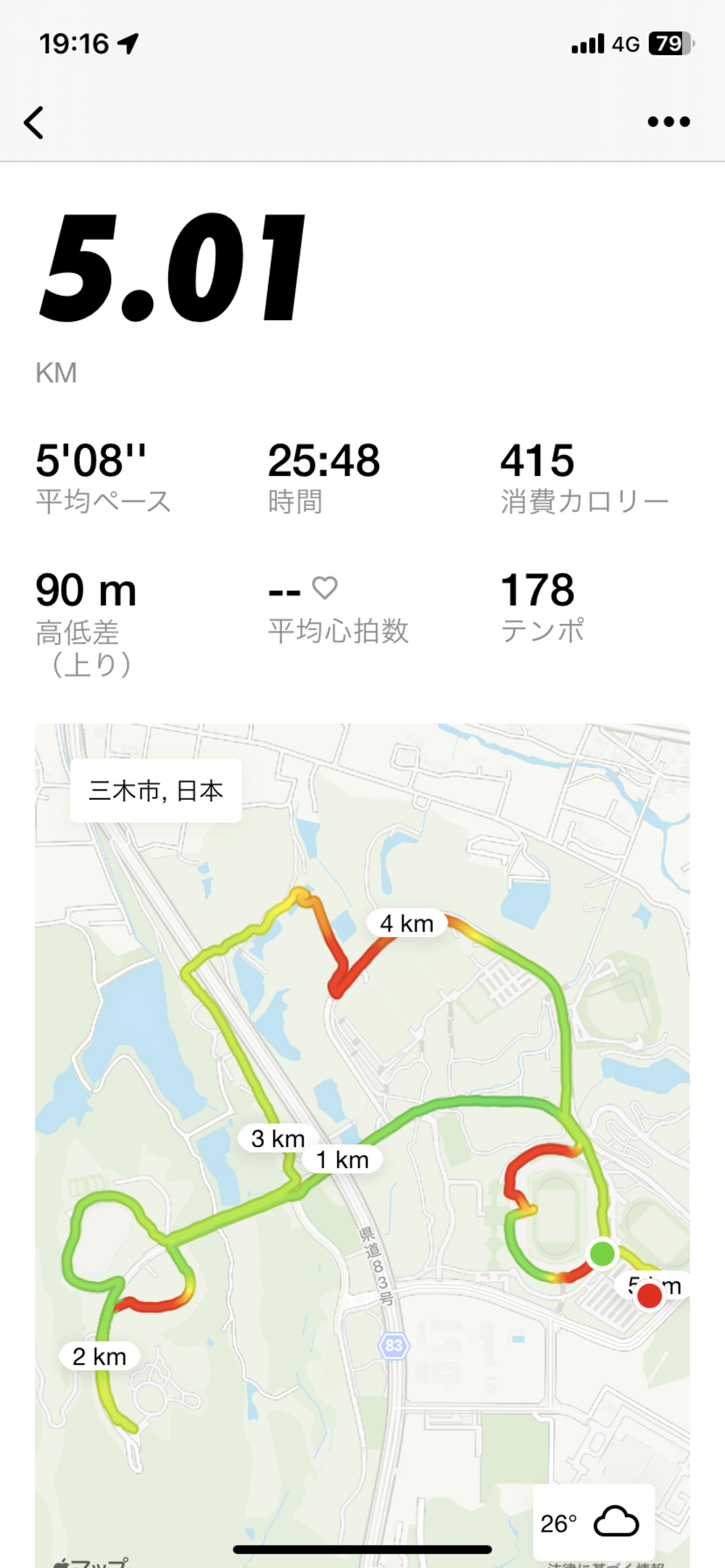
Task: Tap the heart icon next to 平均心拍数
Action: click(x=323, y=588)
